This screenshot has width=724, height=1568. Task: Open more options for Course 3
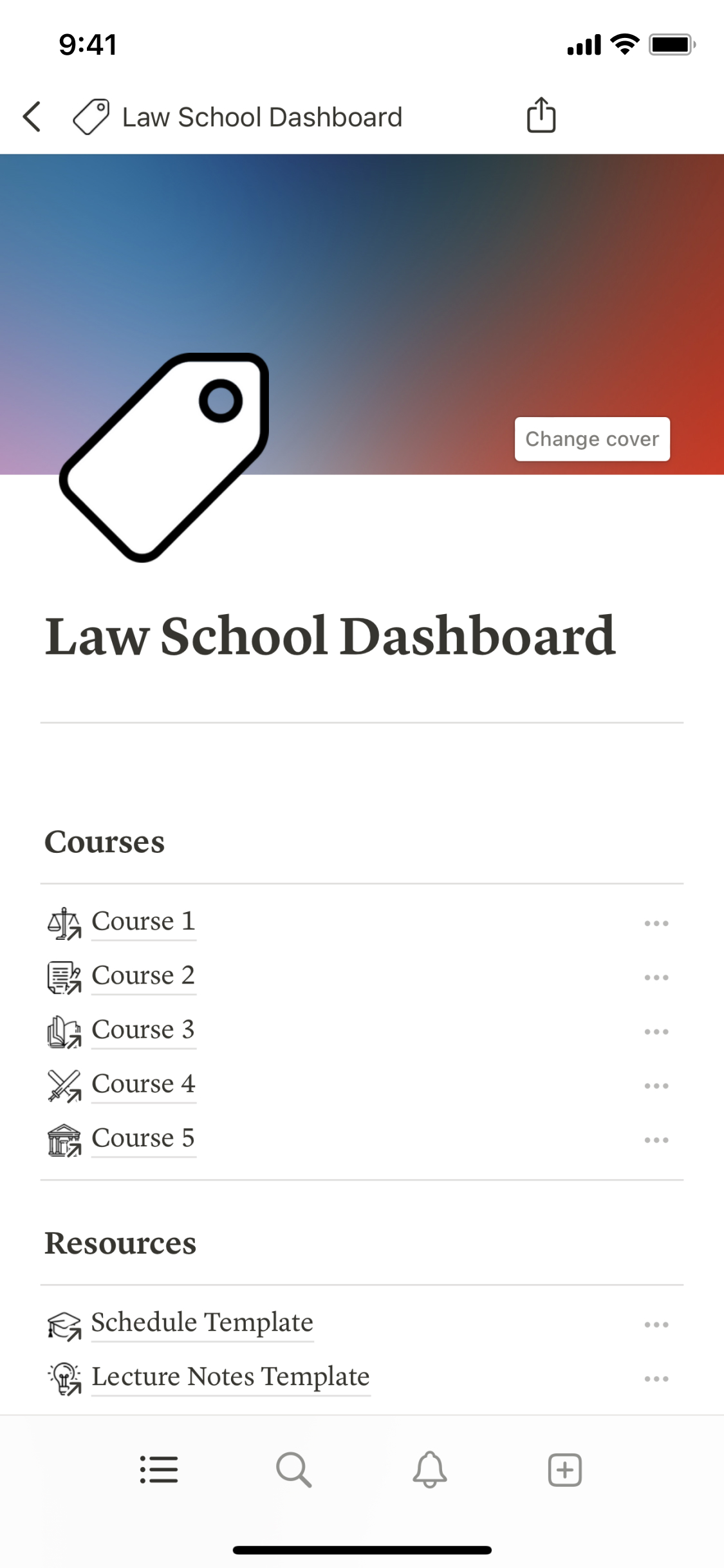coord(656,1032)
